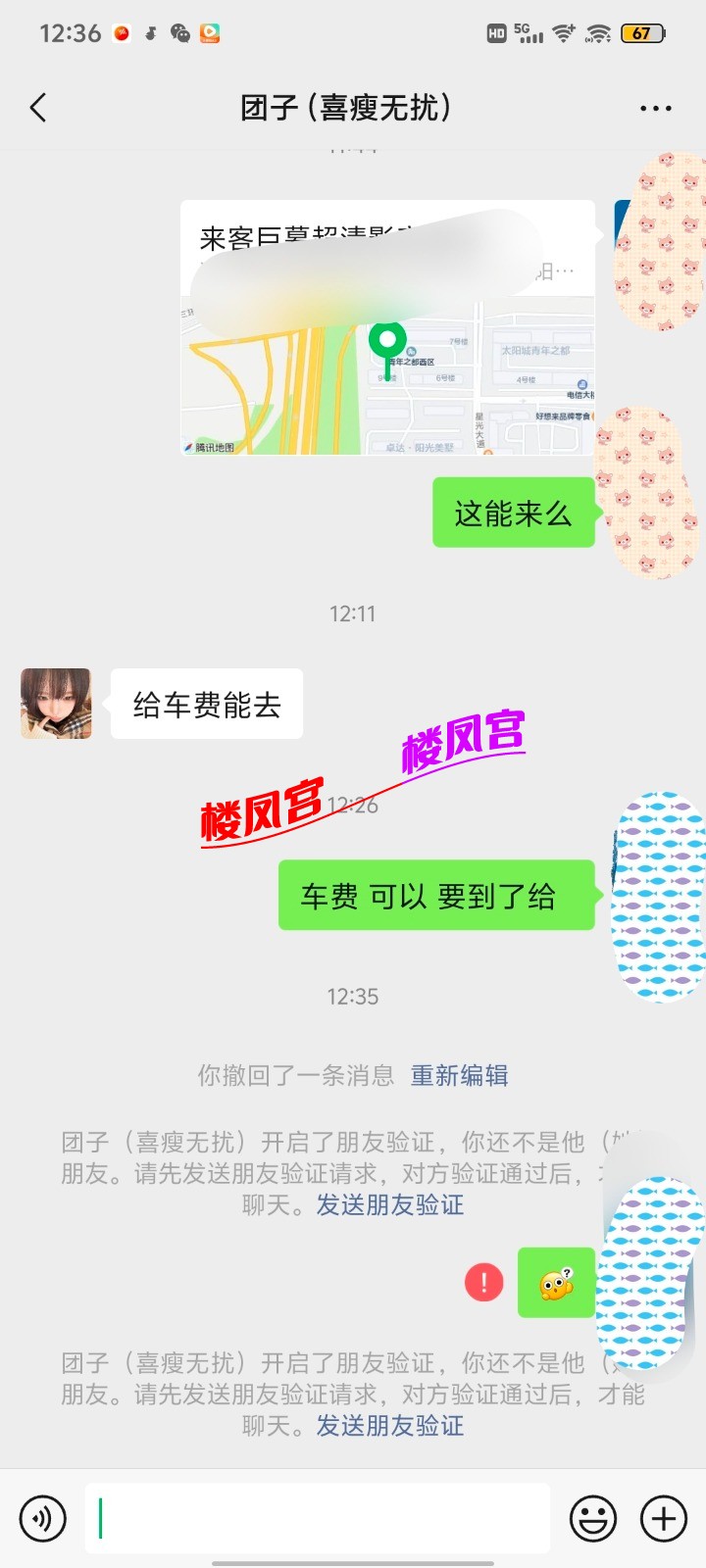706x1568 pixels.
Task: View 团子's profile avatar
Action: coord(56,704)
